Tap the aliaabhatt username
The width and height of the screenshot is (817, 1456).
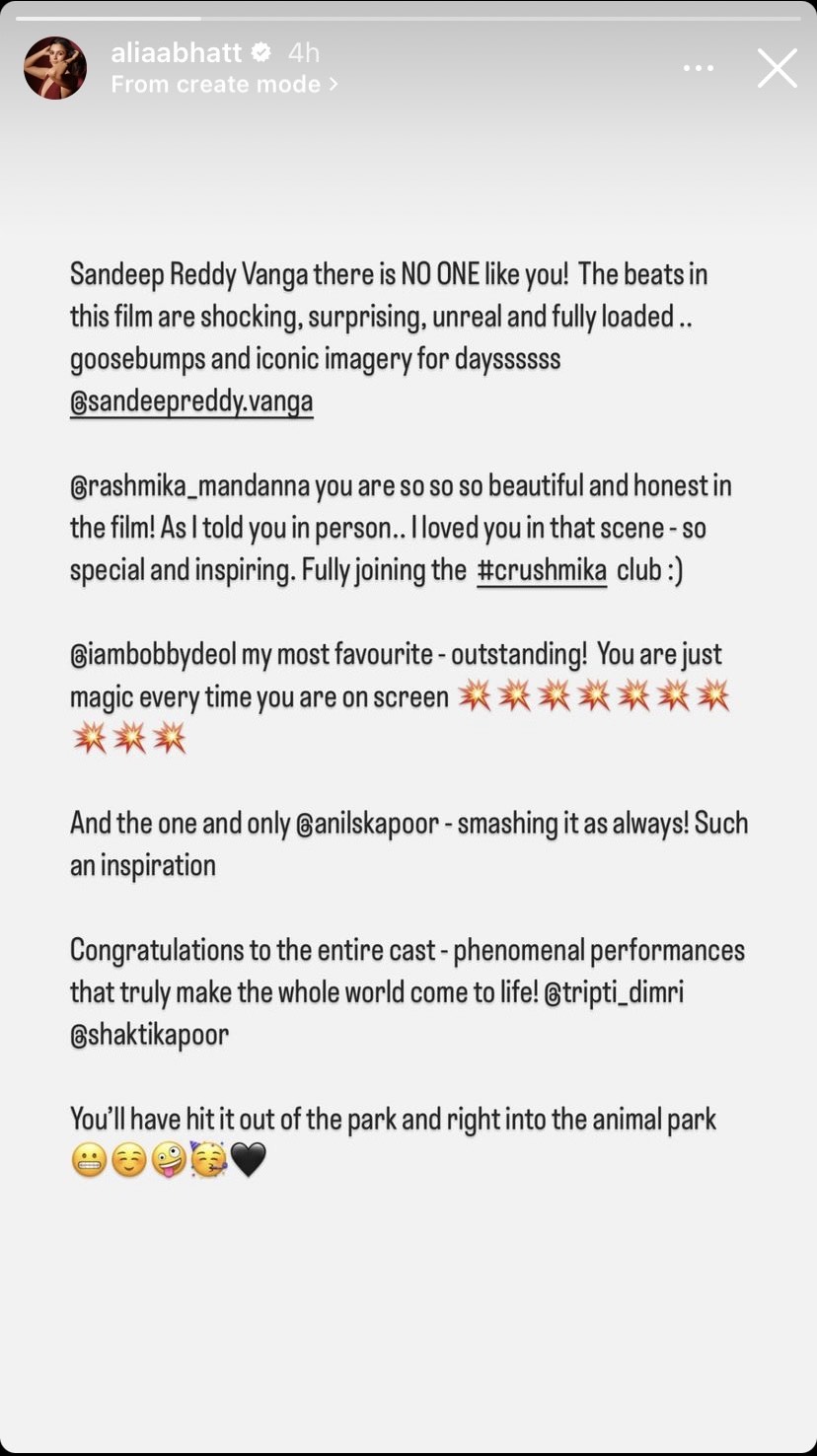pos(177,52)
